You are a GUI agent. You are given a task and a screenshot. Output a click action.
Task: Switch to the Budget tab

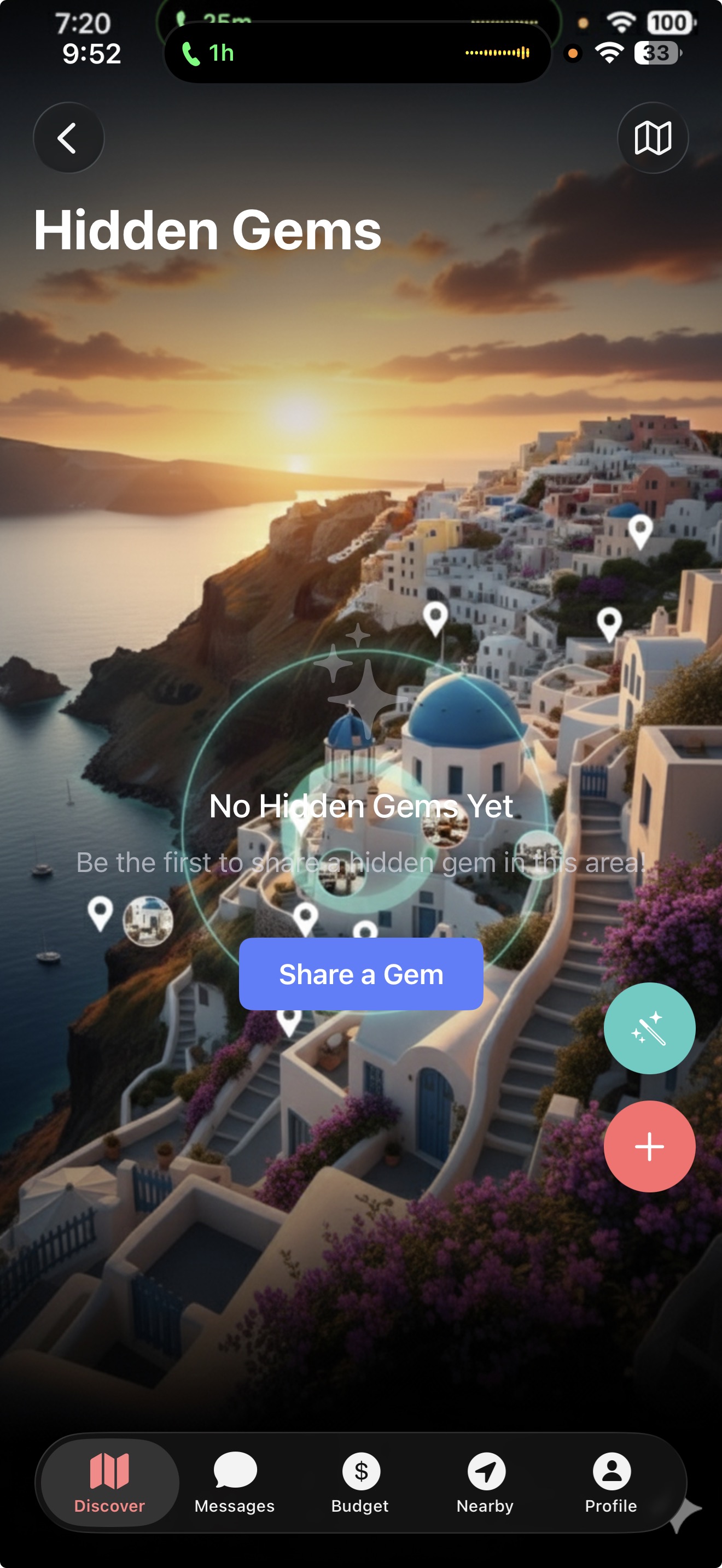(360, 1483)
